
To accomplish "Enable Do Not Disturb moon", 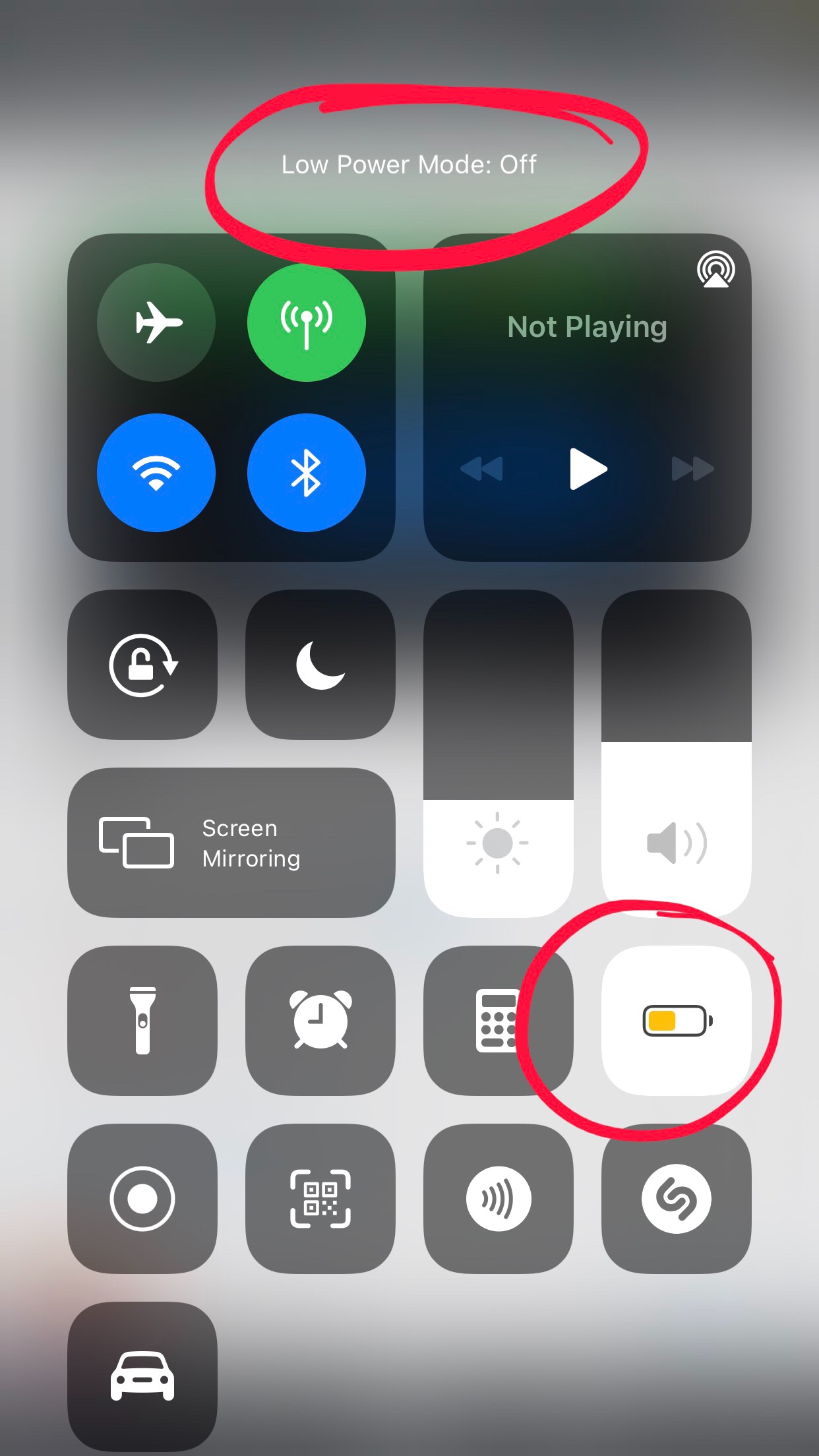I will click(x=320, y=665).
